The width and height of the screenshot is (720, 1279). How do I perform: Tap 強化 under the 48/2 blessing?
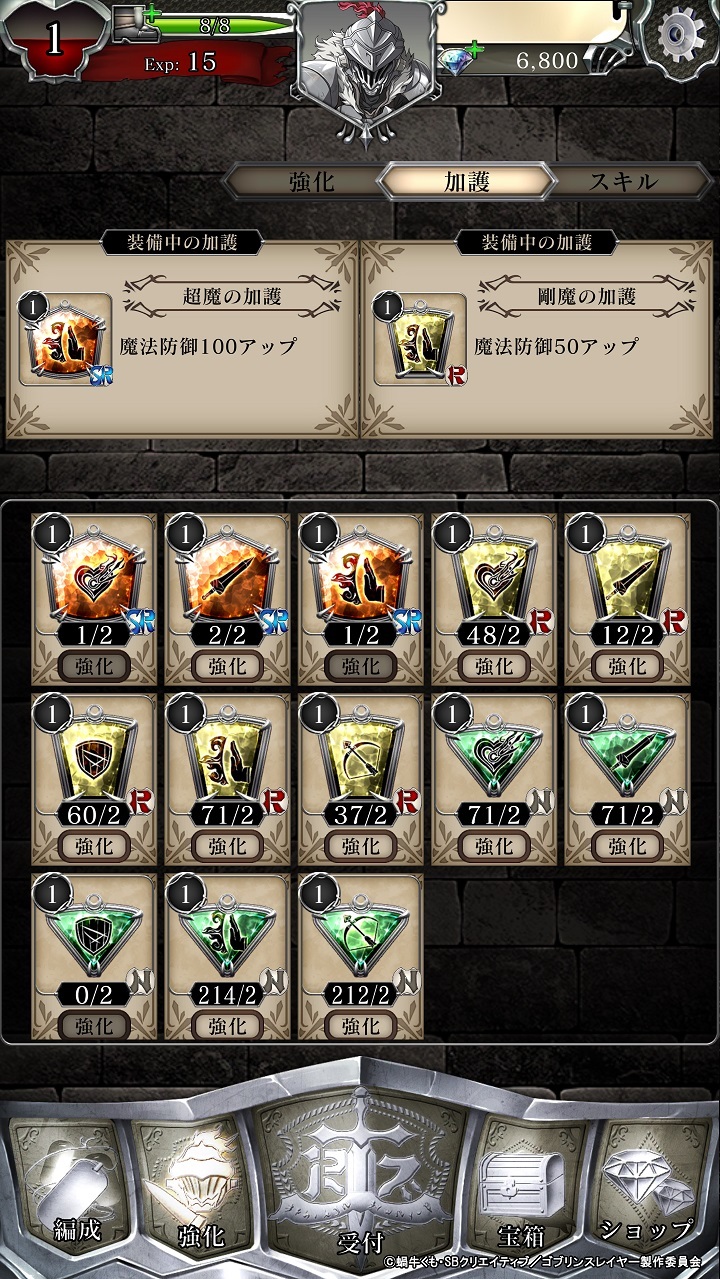point(494,666)
